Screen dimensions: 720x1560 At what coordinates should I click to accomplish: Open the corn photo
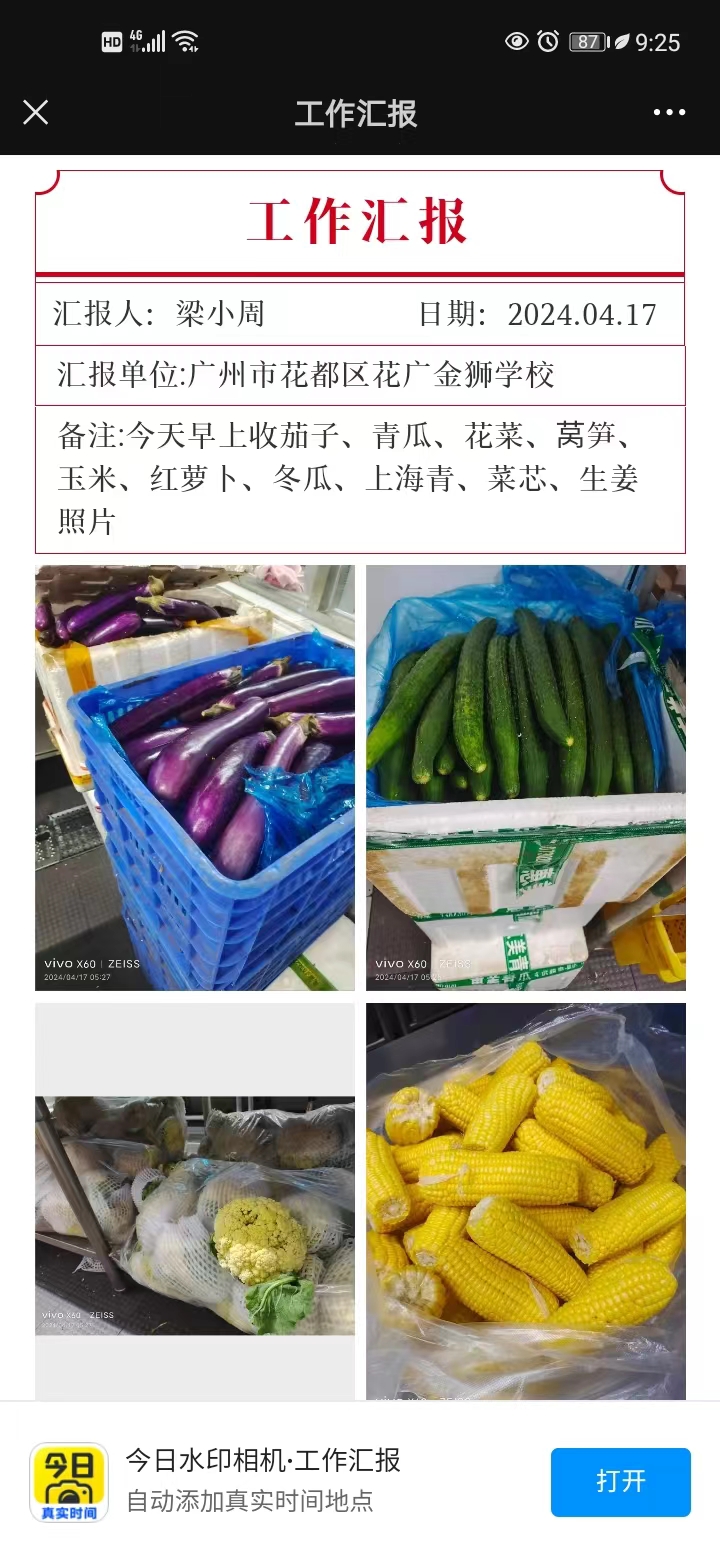[525, 1200]
